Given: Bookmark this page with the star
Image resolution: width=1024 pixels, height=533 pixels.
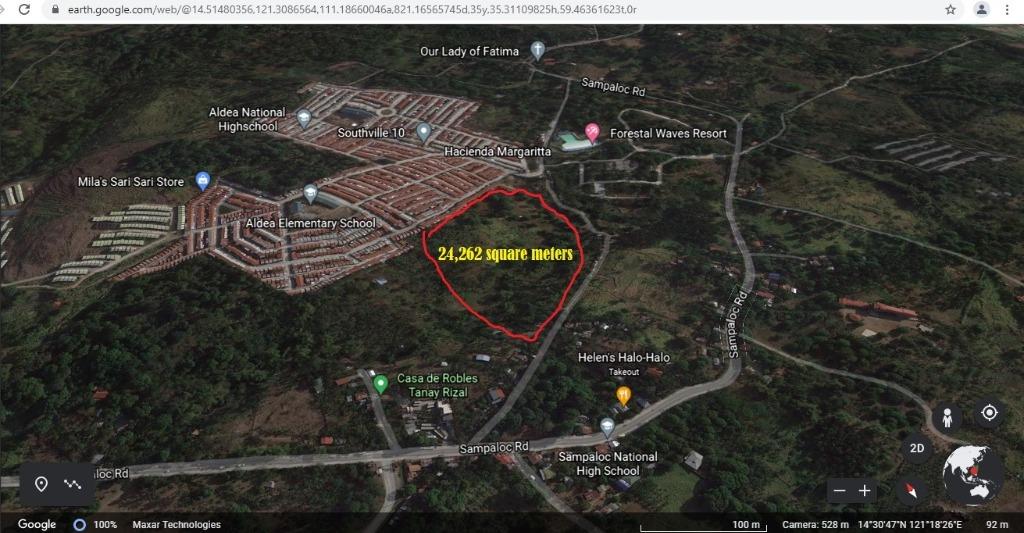Looking at the screenshot, I should 950,9.
